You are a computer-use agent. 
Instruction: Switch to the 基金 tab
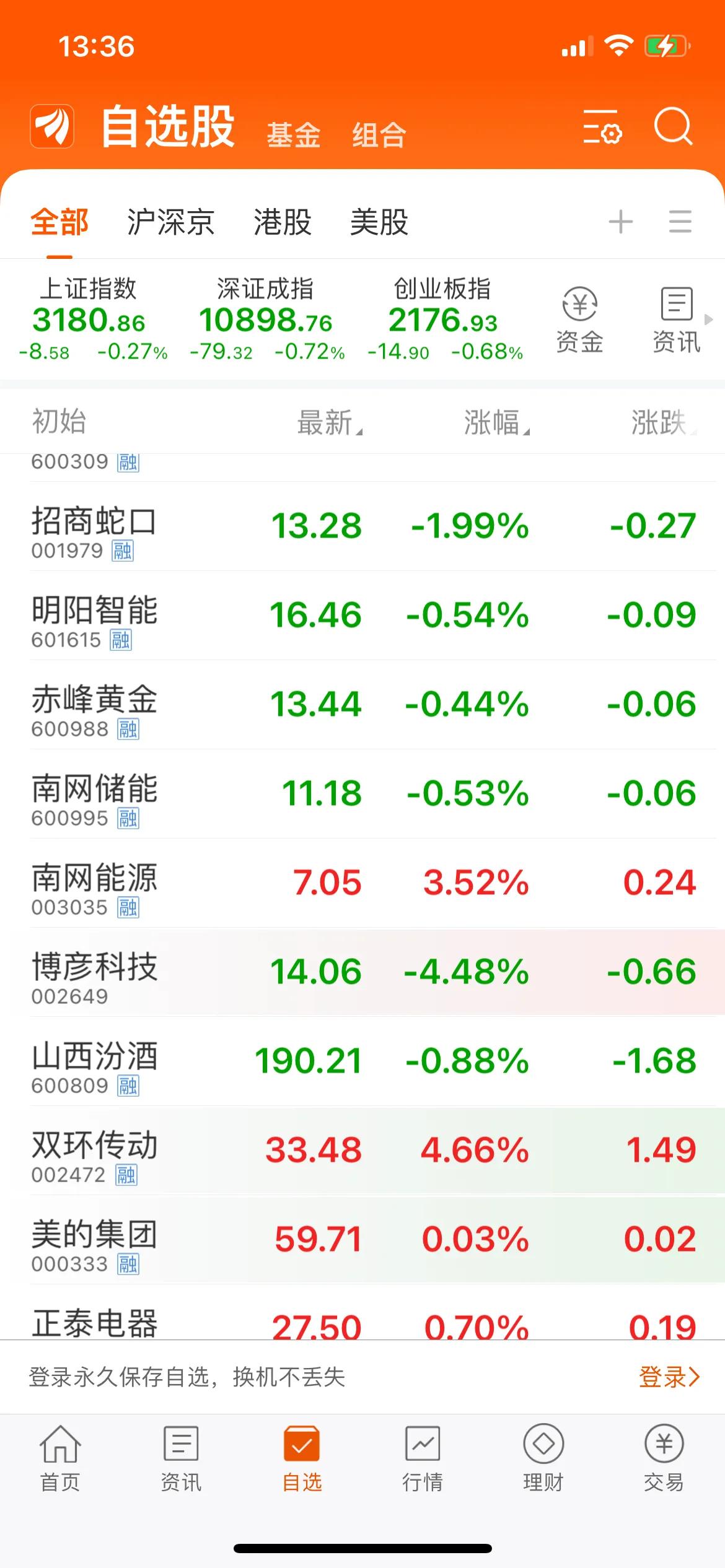[293, 134]
